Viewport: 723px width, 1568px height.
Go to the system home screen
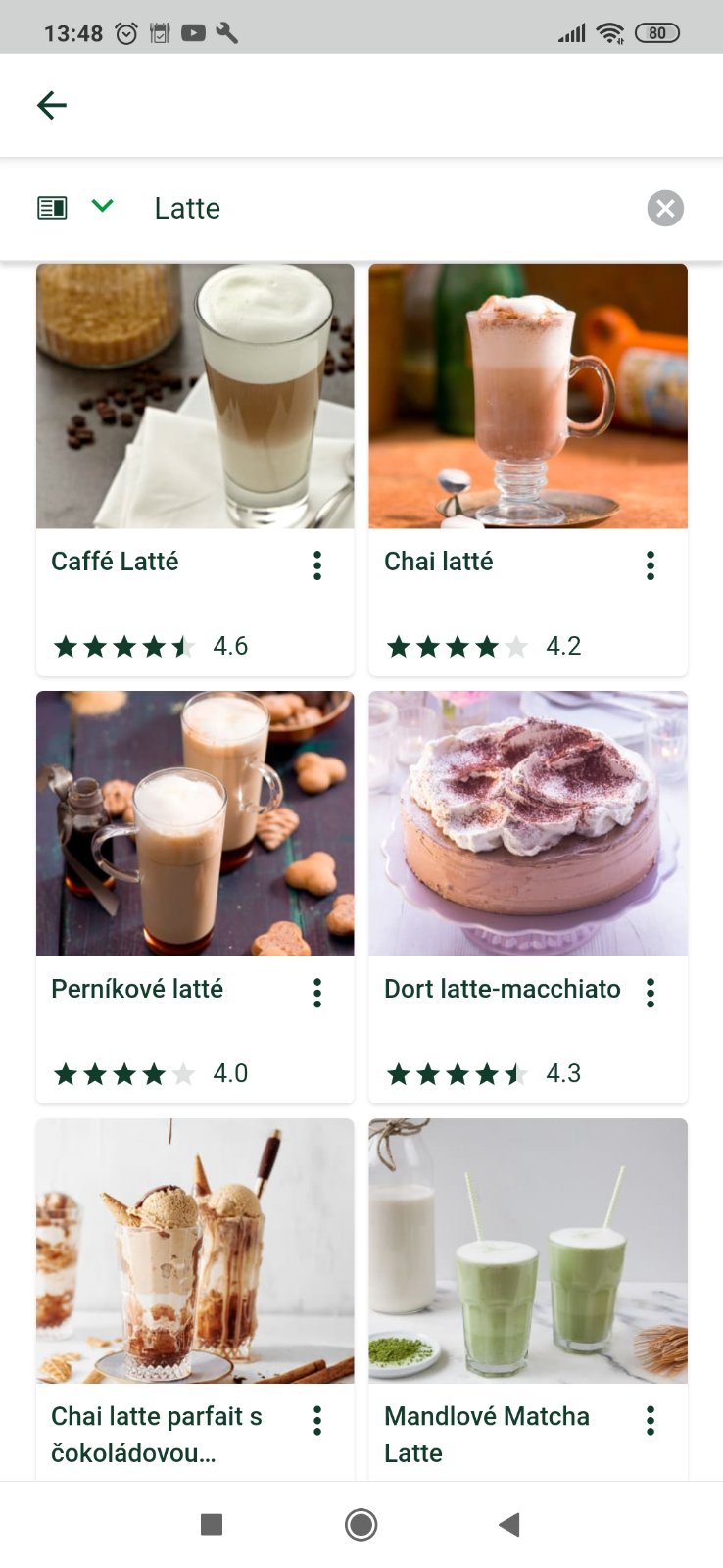point(361,1524)
